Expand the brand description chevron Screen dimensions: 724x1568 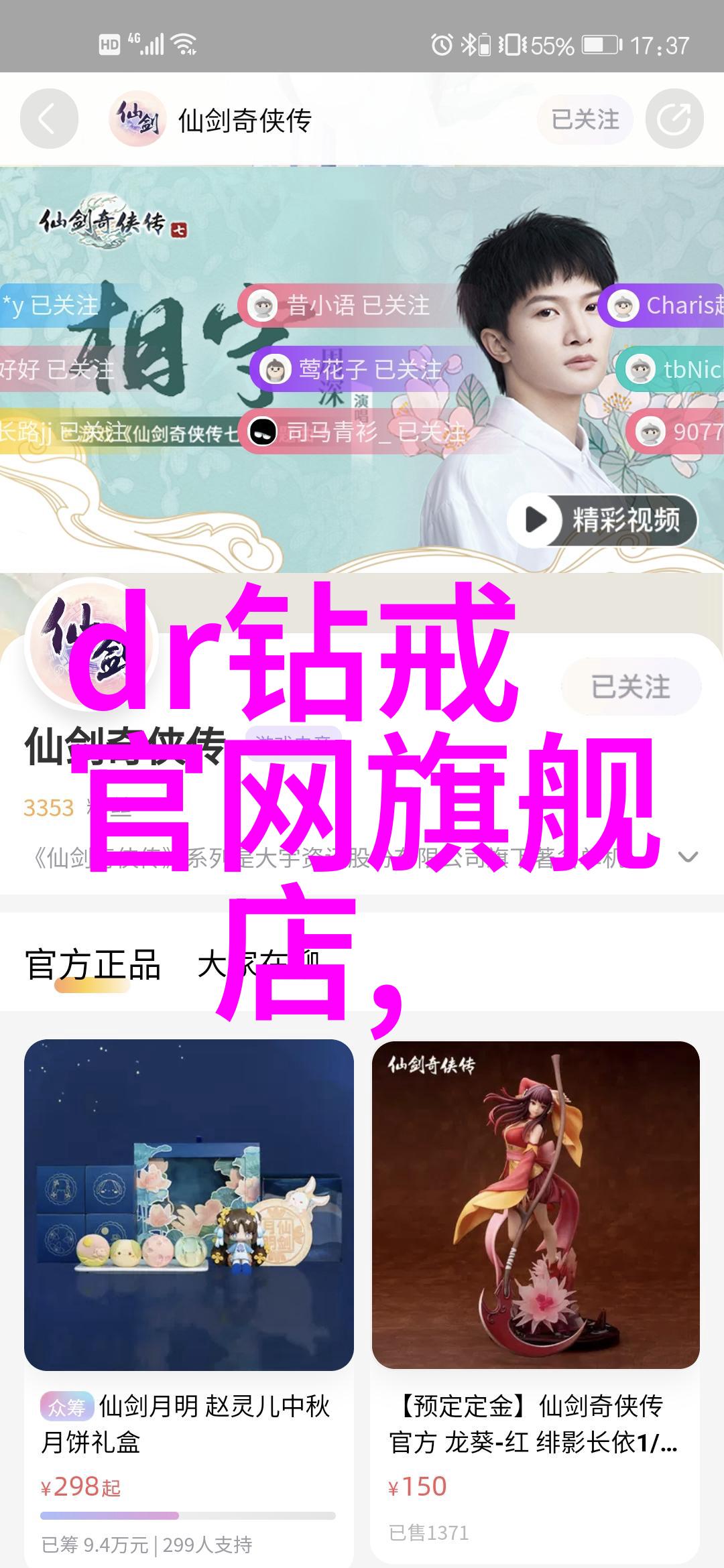coord(688,857)
